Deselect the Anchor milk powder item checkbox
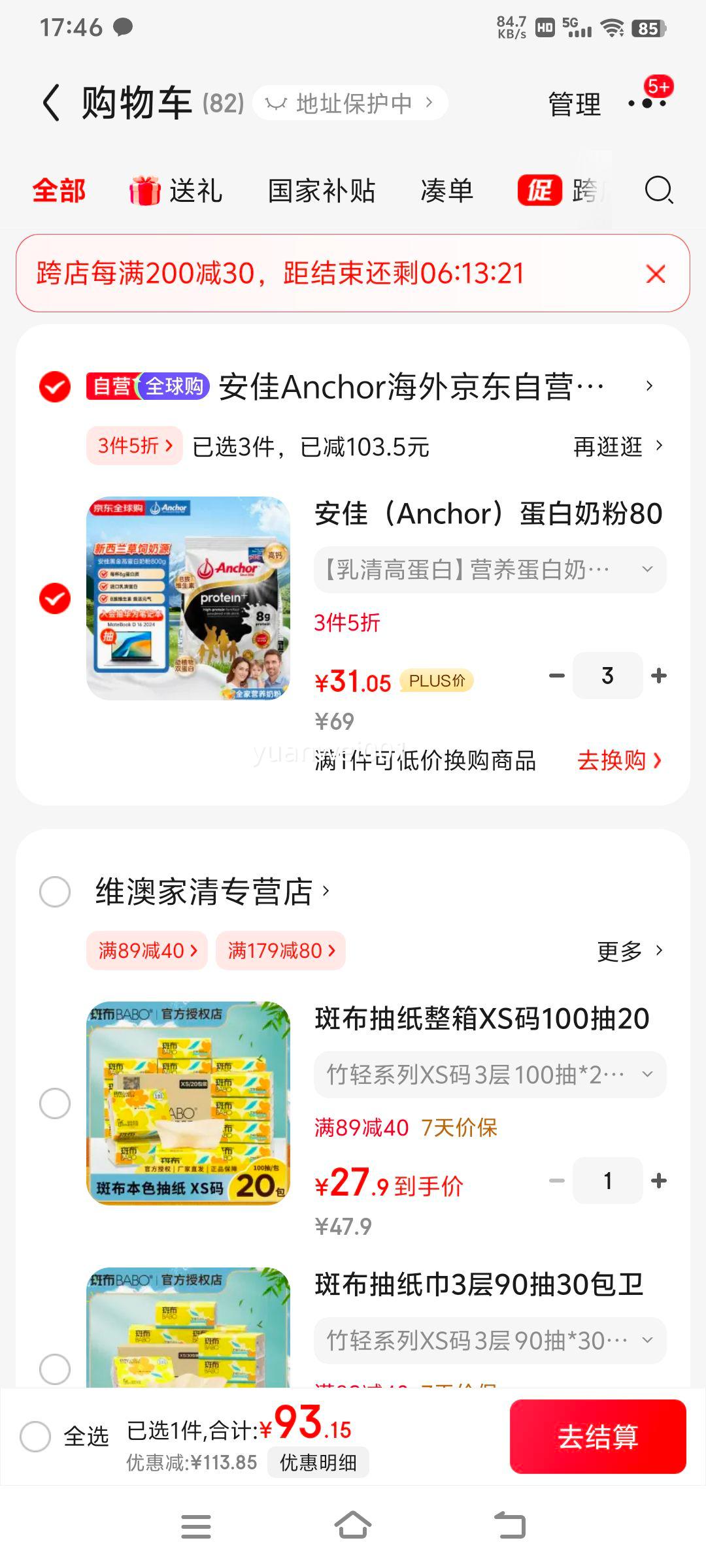The width and height of the screenshot is (706, 1568). (x=54, y=599)
